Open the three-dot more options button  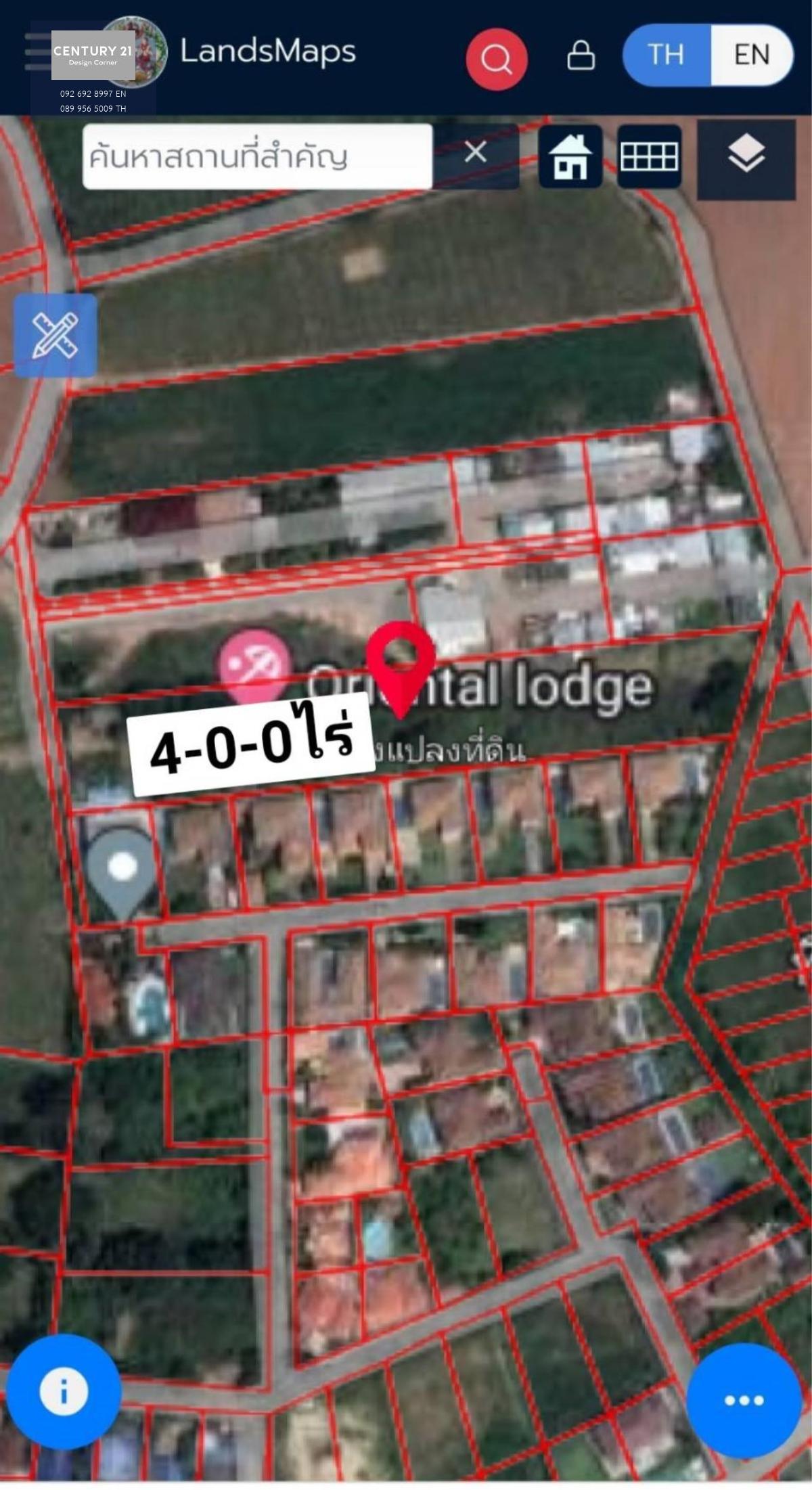pyautogui.click(x=744, y=1400)
